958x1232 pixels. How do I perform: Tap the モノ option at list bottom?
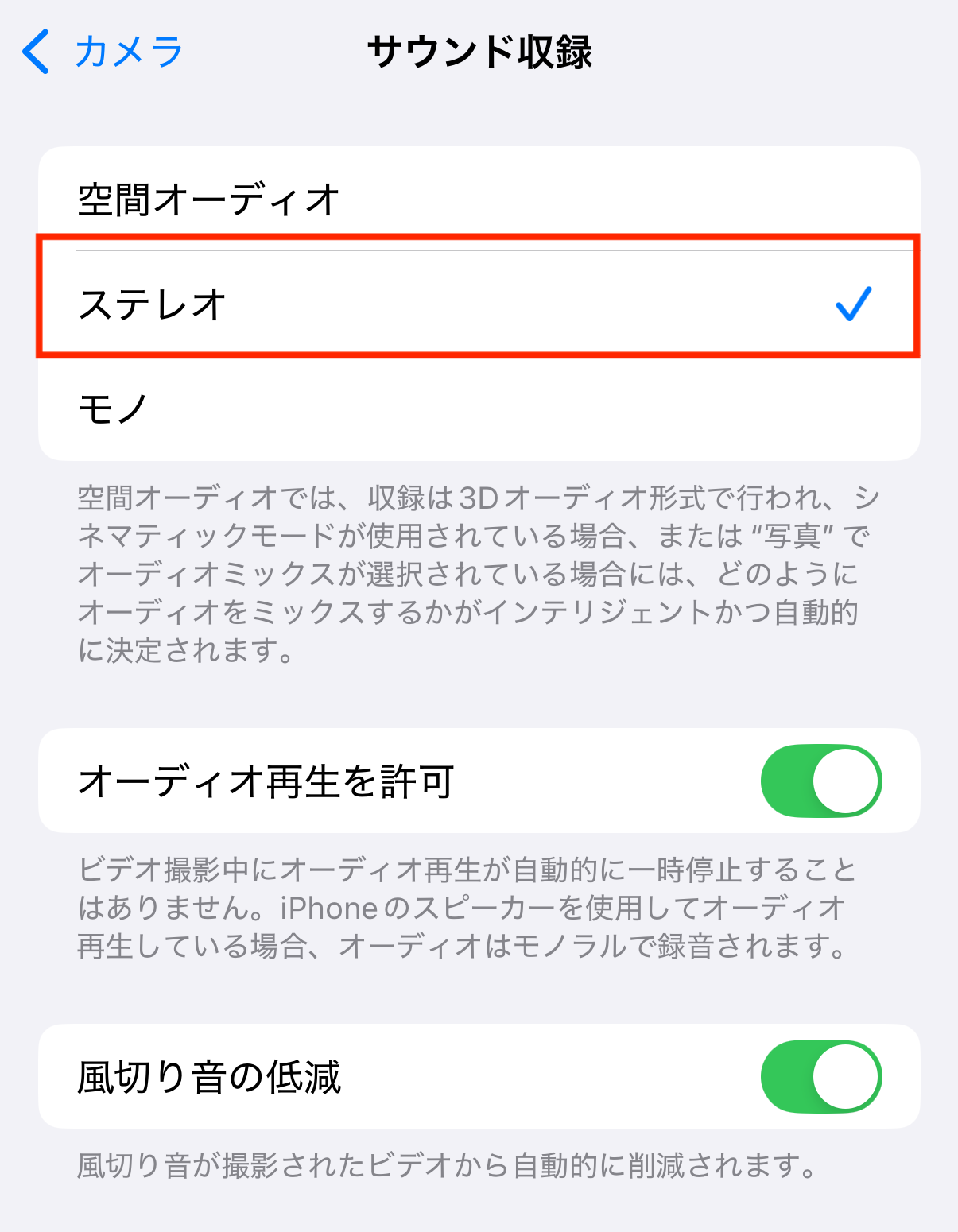[477, 405]
